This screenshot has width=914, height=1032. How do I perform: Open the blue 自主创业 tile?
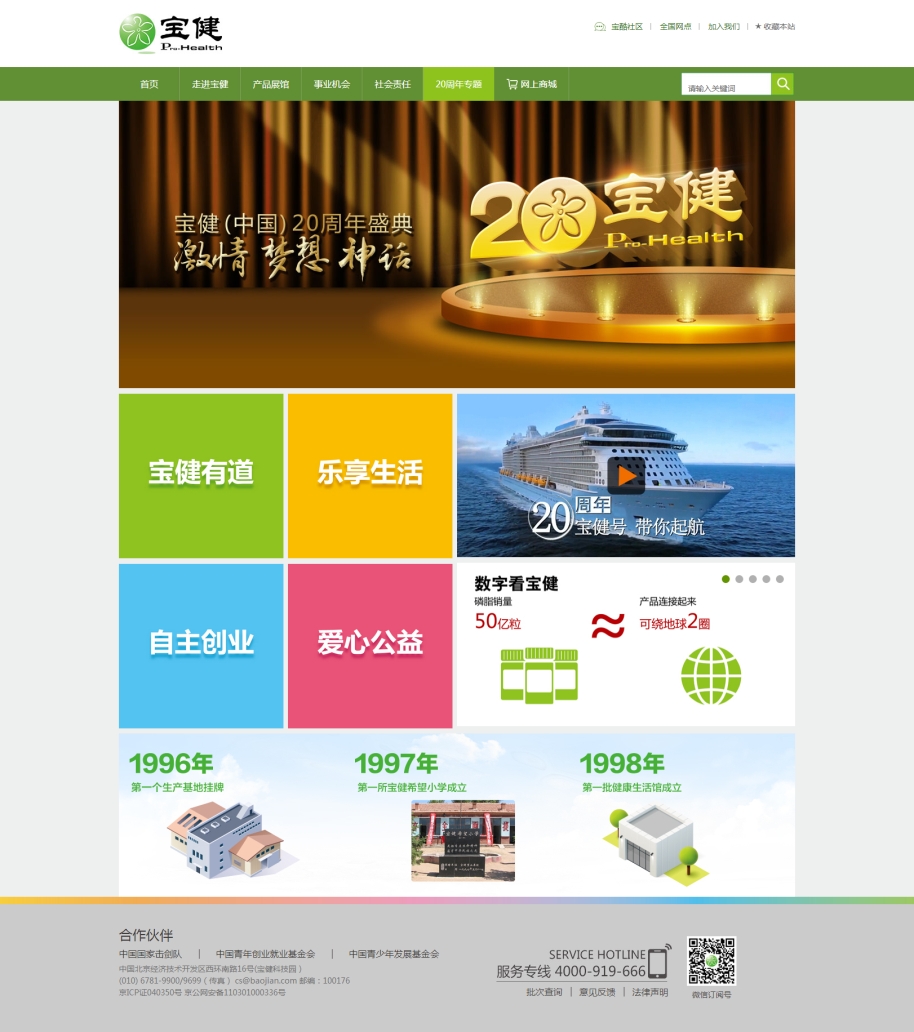pos(201,645)
